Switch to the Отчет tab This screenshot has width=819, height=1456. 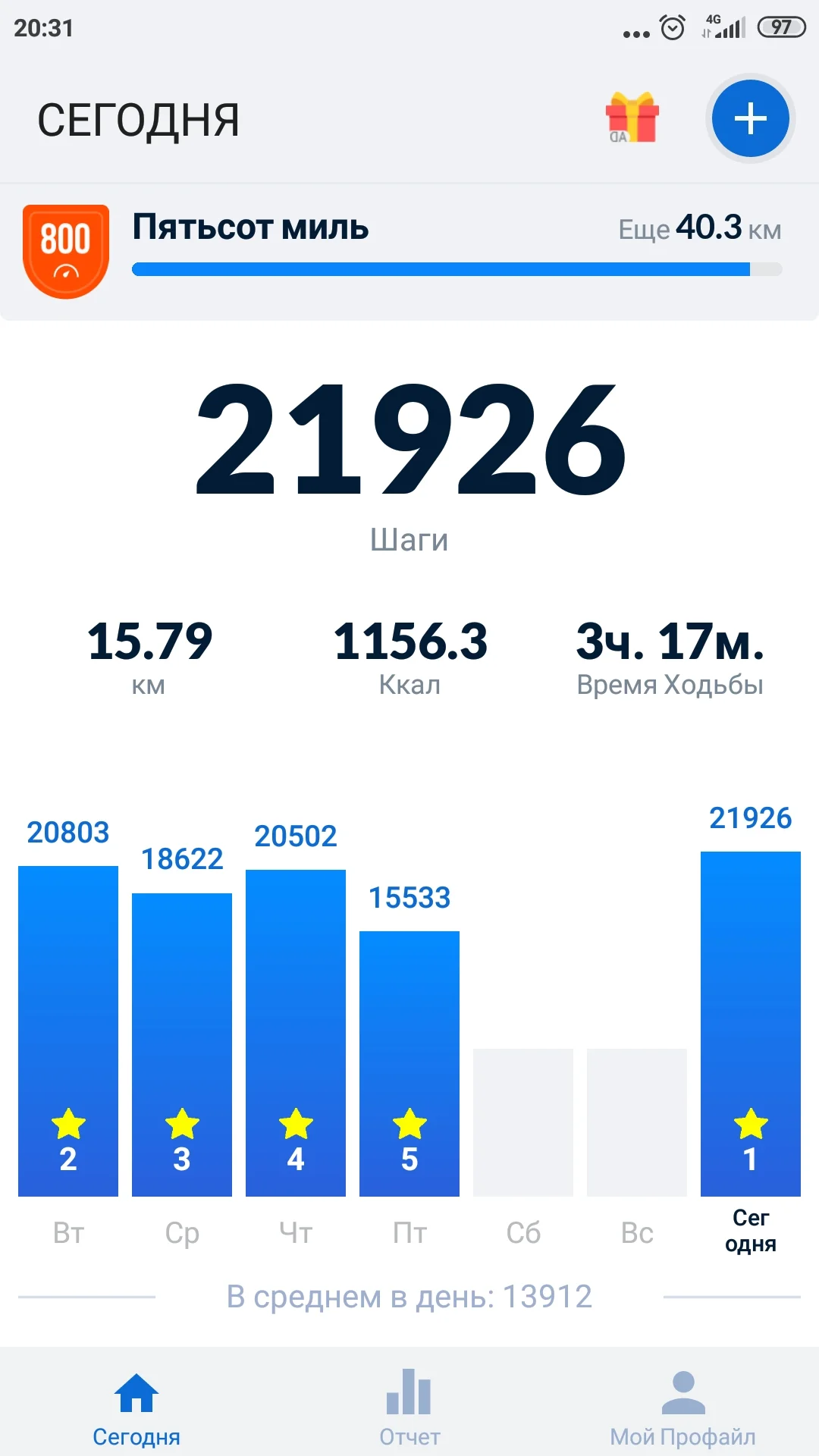coord(409,1407)
